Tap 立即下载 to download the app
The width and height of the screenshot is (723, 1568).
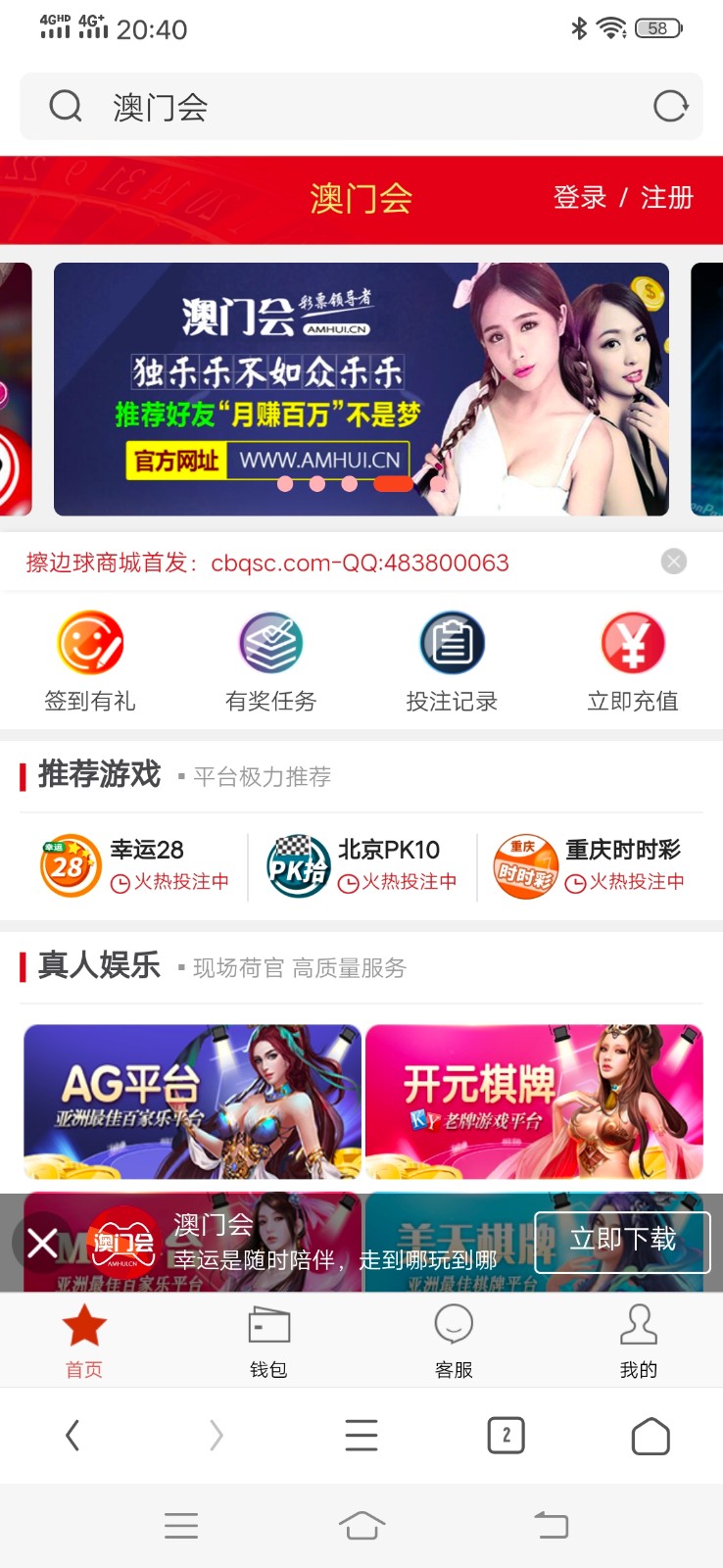pos(622,1241)
